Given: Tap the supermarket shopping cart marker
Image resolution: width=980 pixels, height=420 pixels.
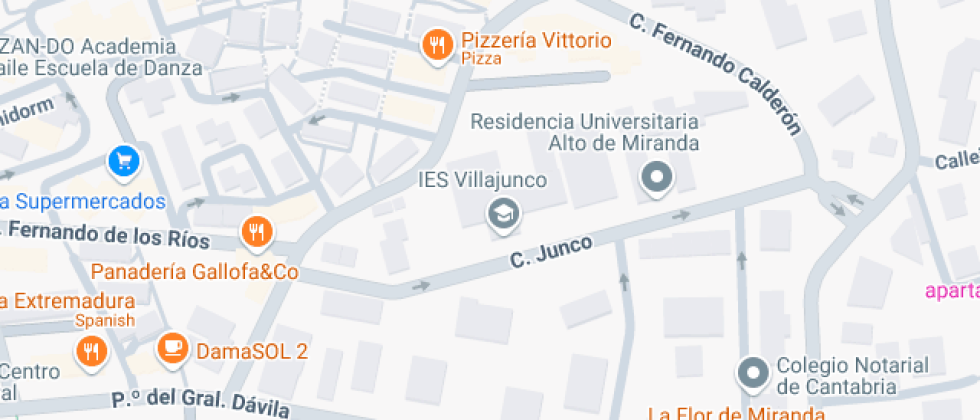Looking at the screenshot, I should coord(124,160).
